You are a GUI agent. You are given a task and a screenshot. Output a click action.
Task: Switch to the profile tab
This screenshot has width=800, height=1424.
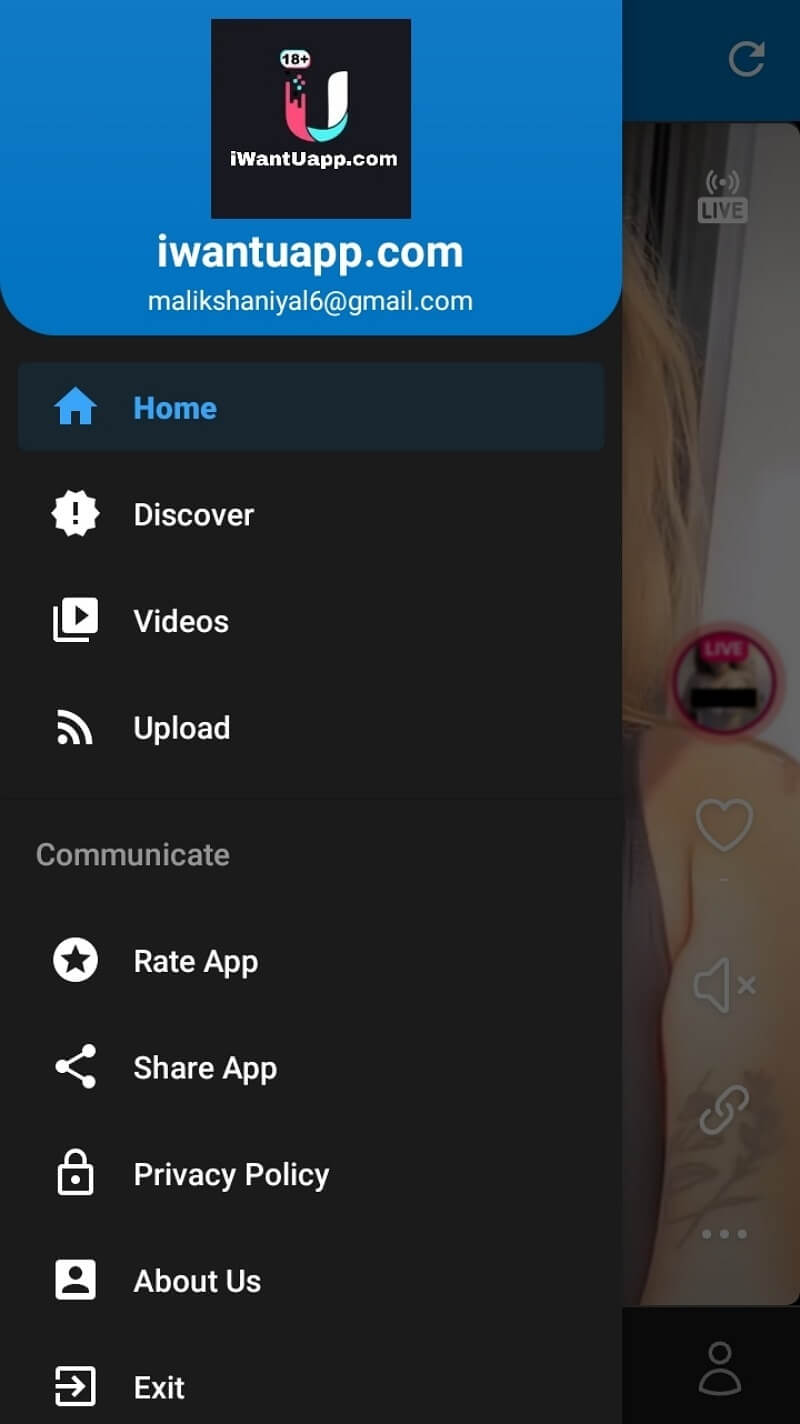point(719,1368)
